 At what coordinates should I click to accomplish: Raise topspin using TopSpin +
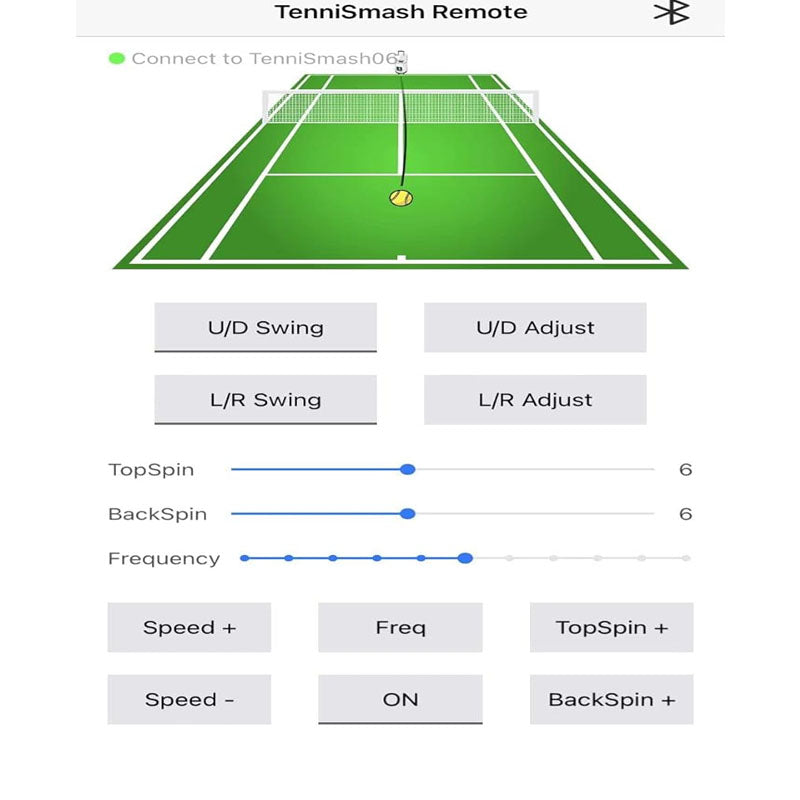pos(611,627)
